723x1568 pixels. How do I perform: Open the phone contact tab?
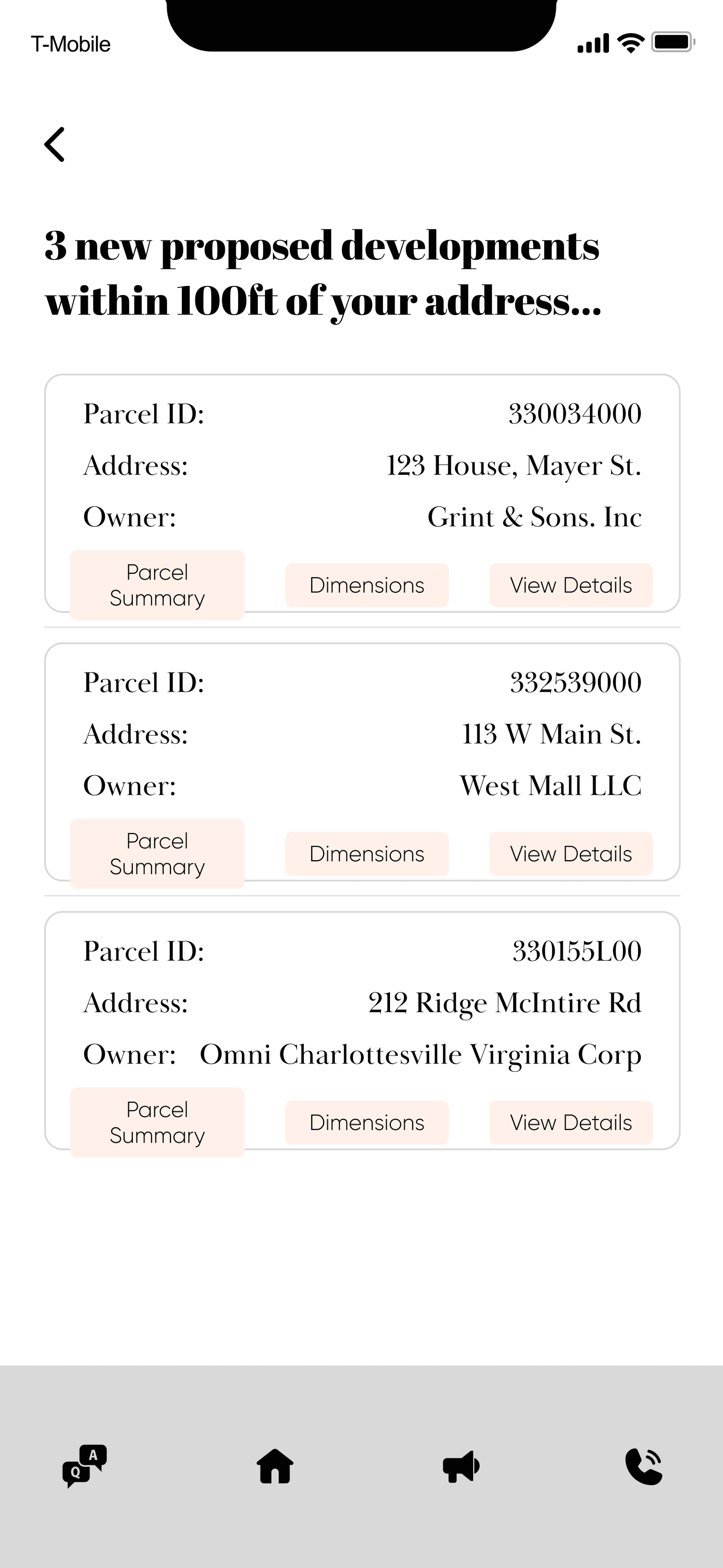(644, 1466)
